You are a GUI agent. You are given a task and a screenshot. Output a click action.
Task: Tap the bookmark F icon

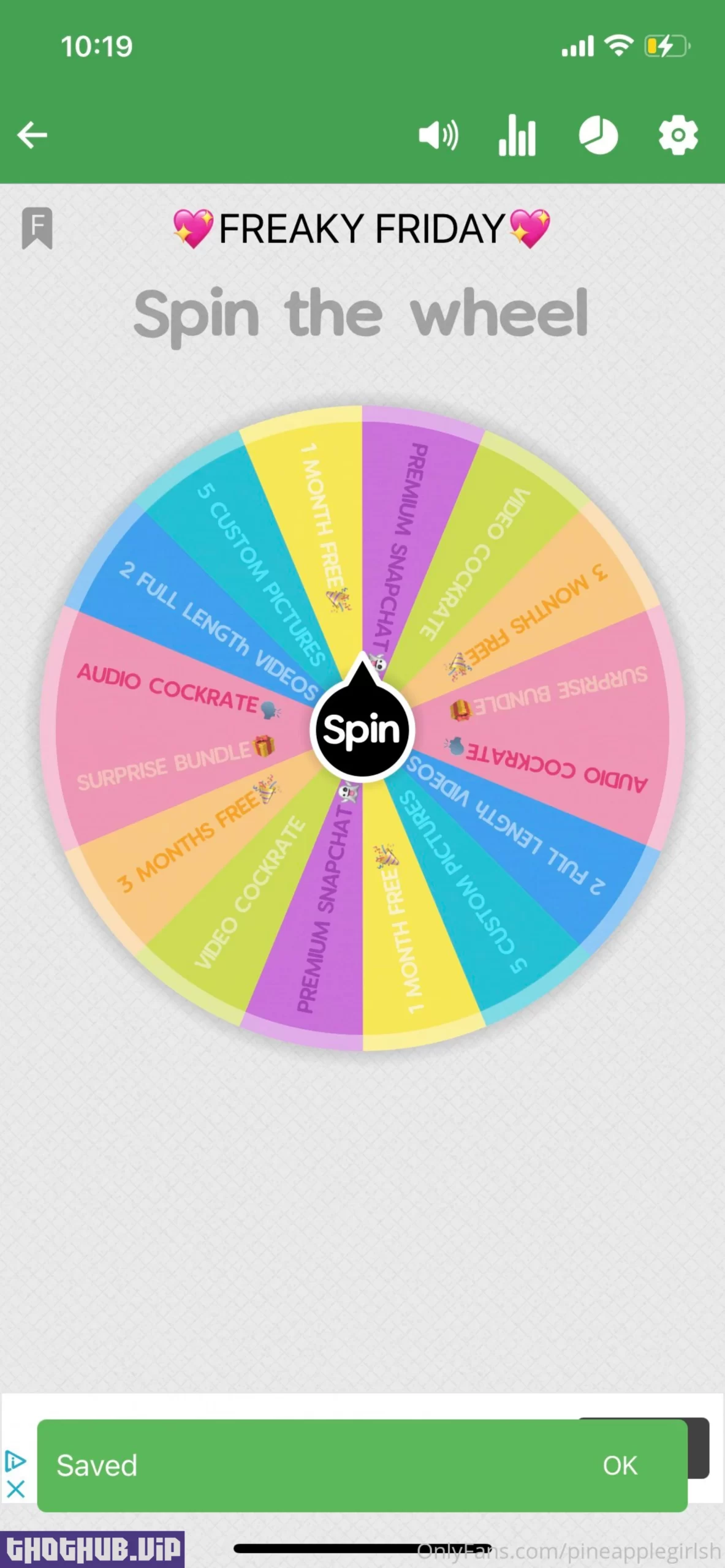pyautogui.click(x=37, y=228)
